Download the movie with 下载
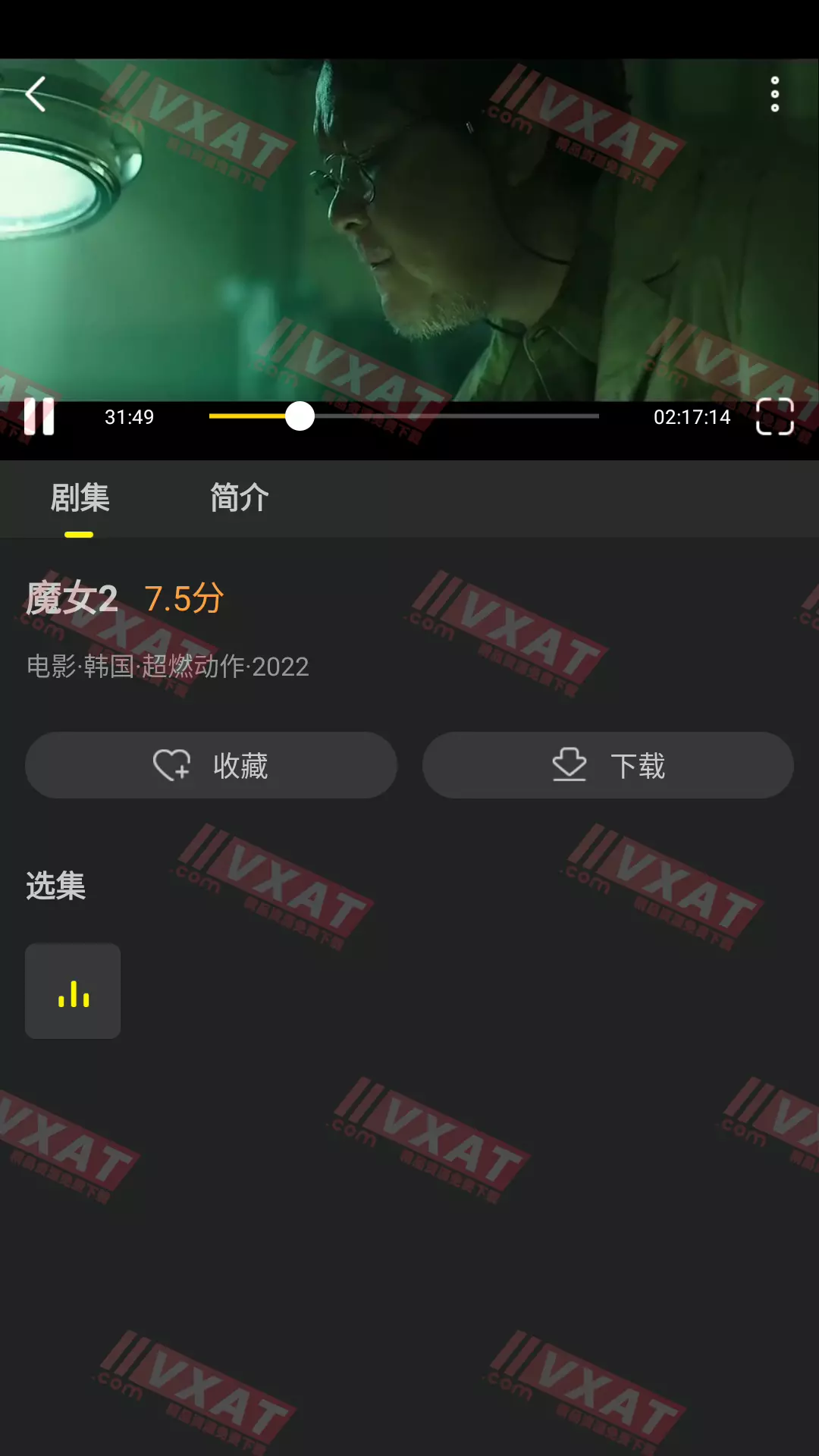The width and height of the screenshot is (819, 1456). [x=607, y=765]
